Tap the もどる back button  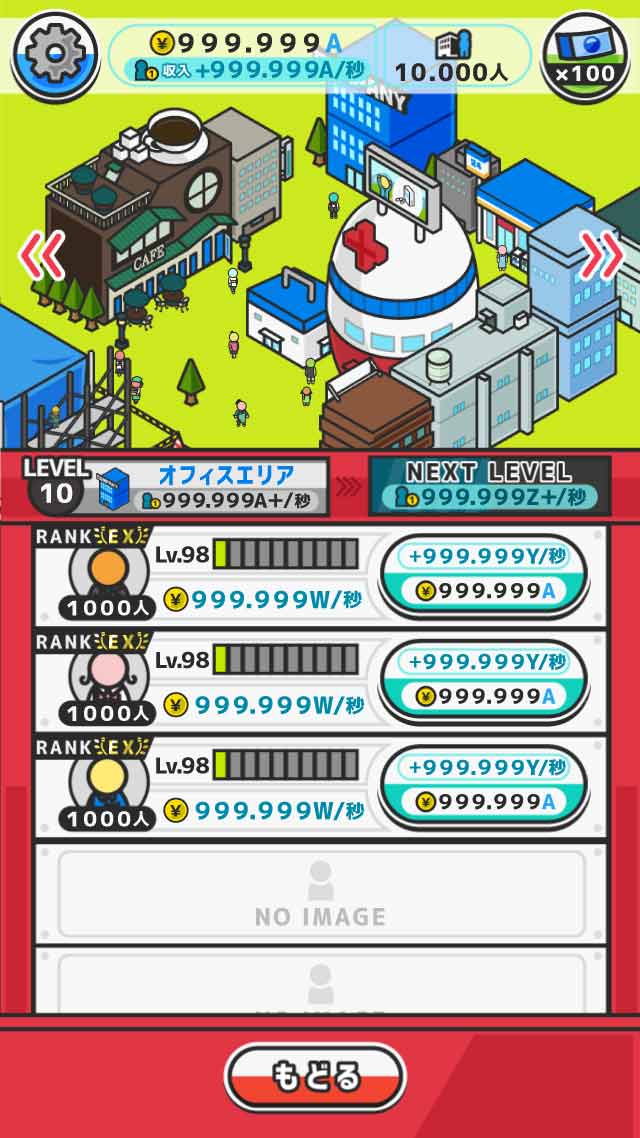point(315,1077)
